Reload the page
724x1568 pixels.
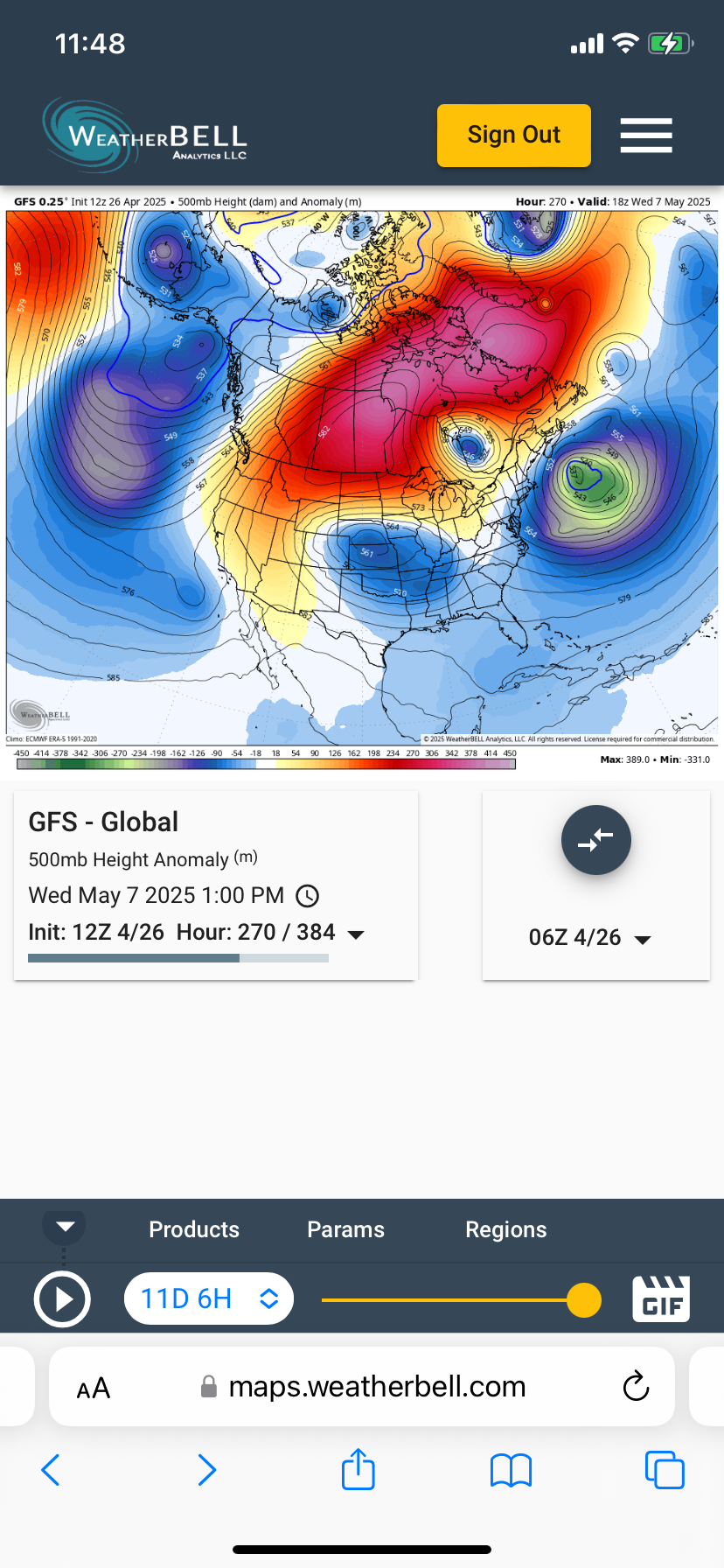point(636,1386)
